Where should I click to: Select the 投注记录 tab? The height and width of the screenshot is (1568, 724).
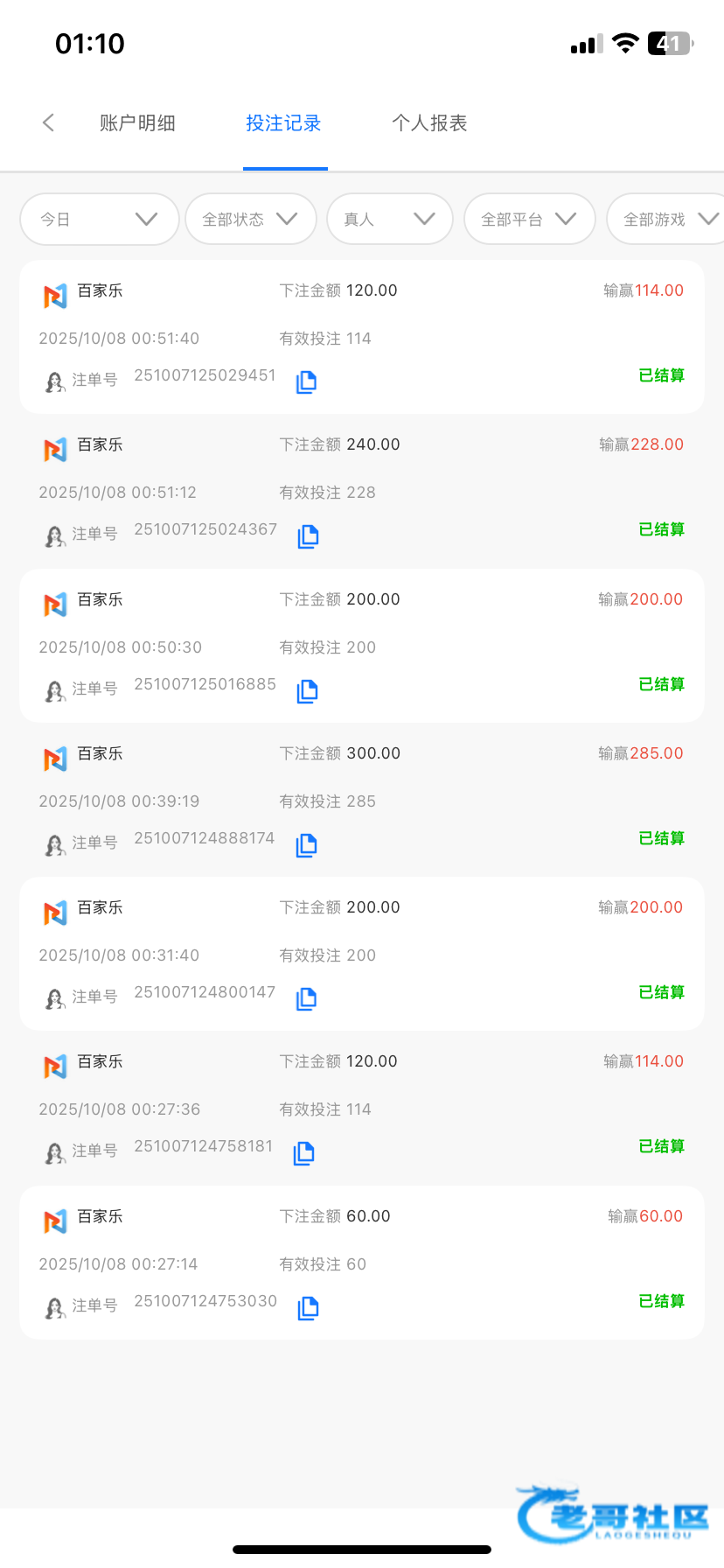pyautogui.click(x=283, y=123)
